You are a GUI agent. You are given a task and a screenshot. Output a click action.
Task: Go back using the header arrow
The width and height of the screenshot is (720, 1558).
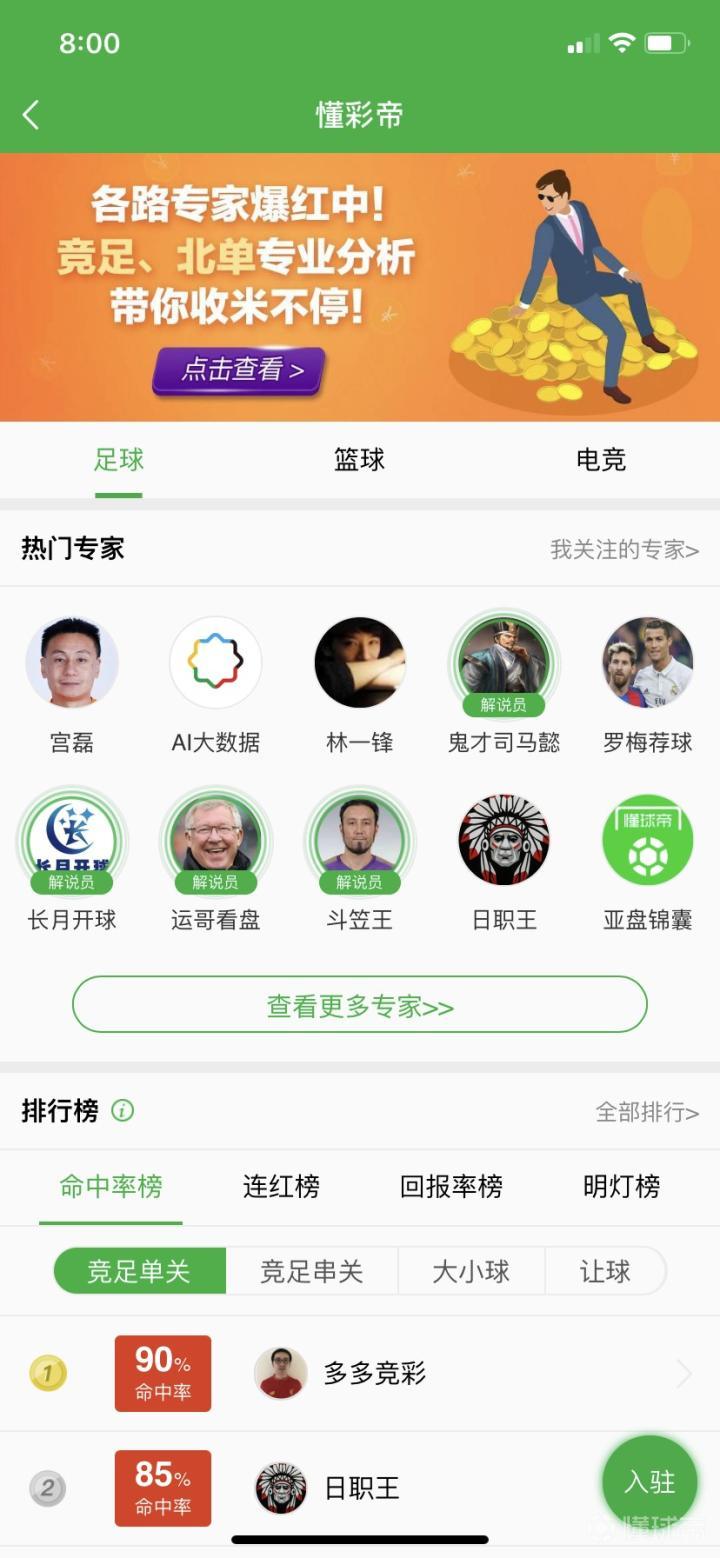pos(32,115)
